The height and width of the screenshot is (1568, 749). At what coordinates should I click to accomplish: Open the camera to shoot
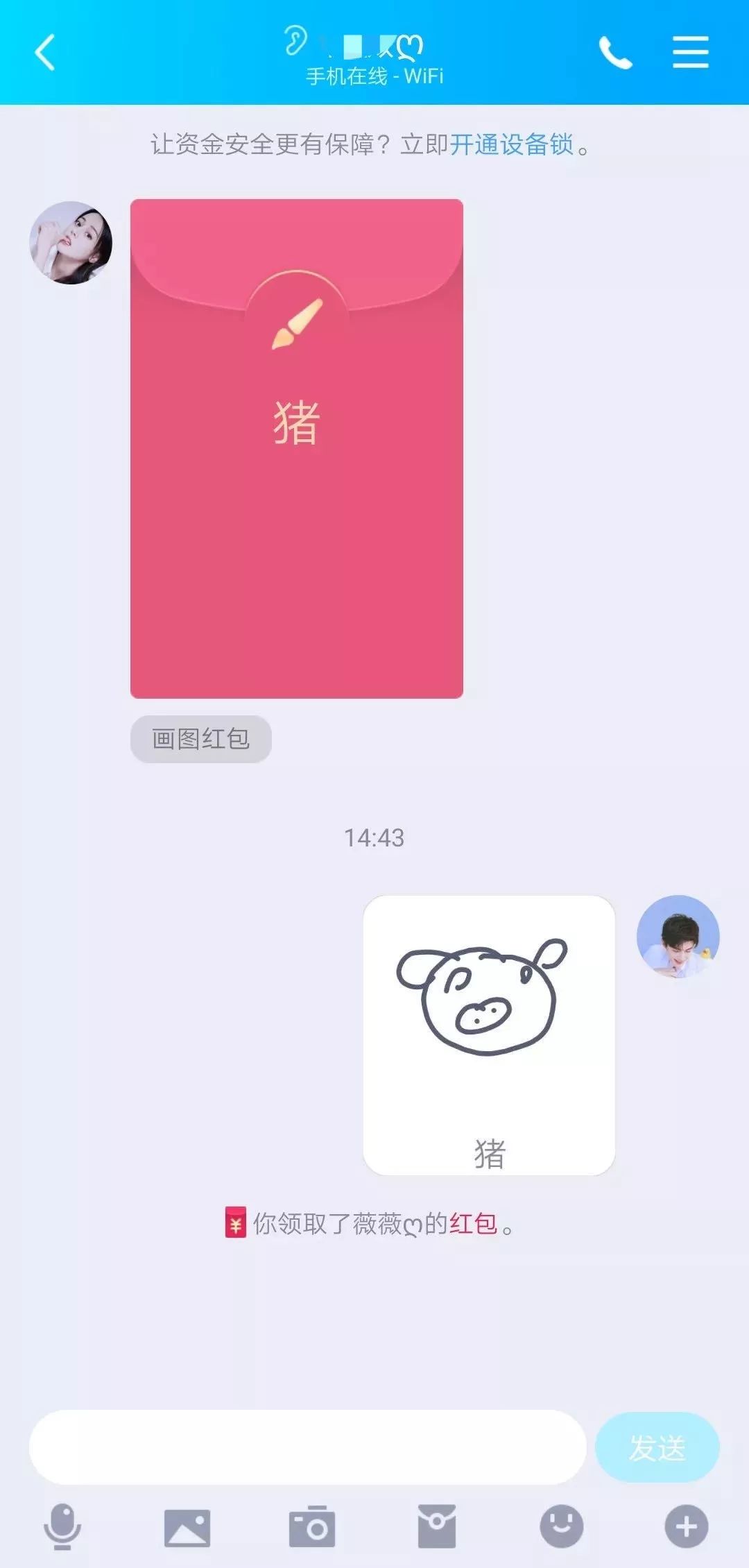(x=312, y=1526)
